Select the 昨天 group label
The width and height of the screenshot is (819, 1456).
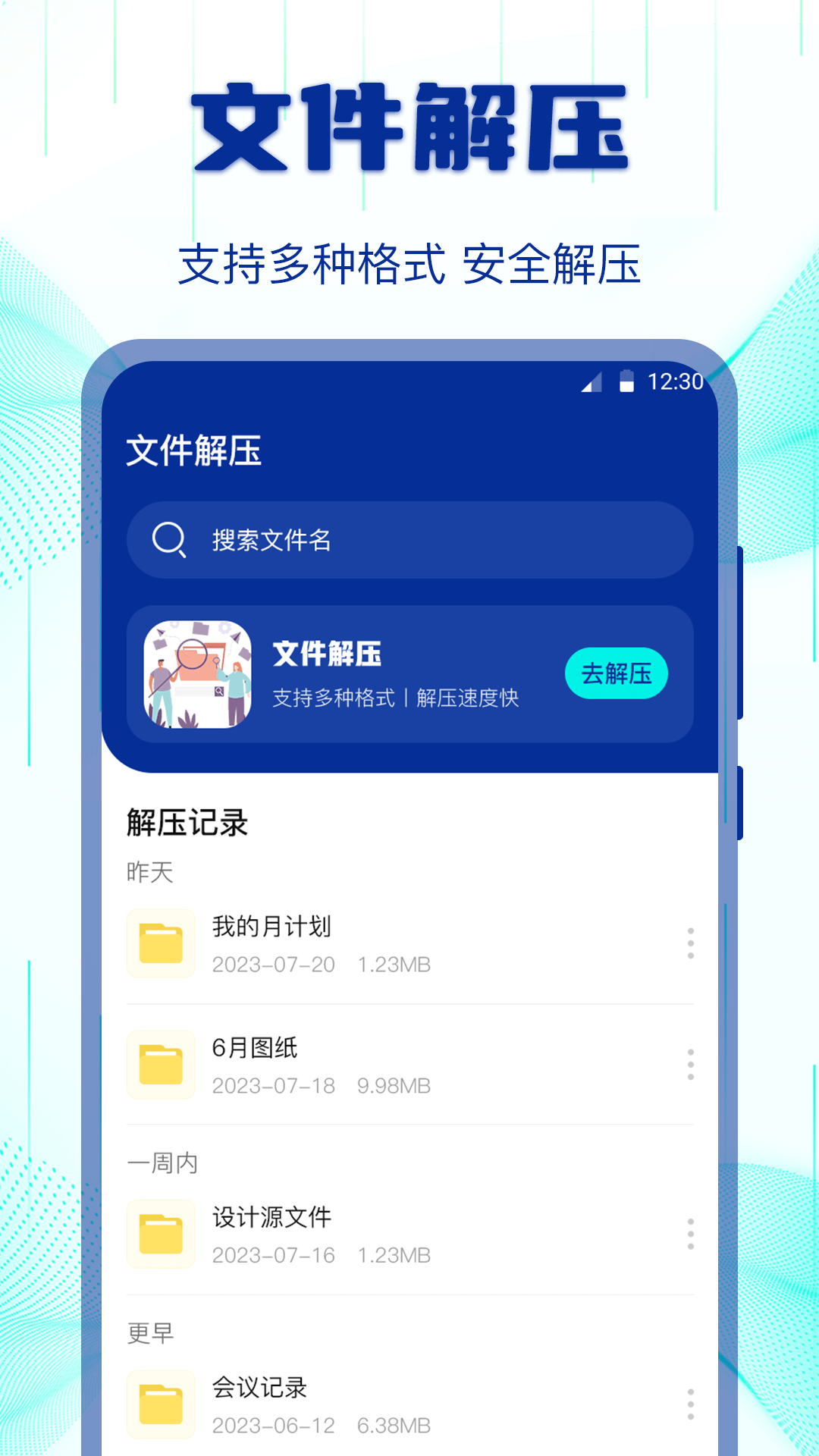click(x=149, y=873)
